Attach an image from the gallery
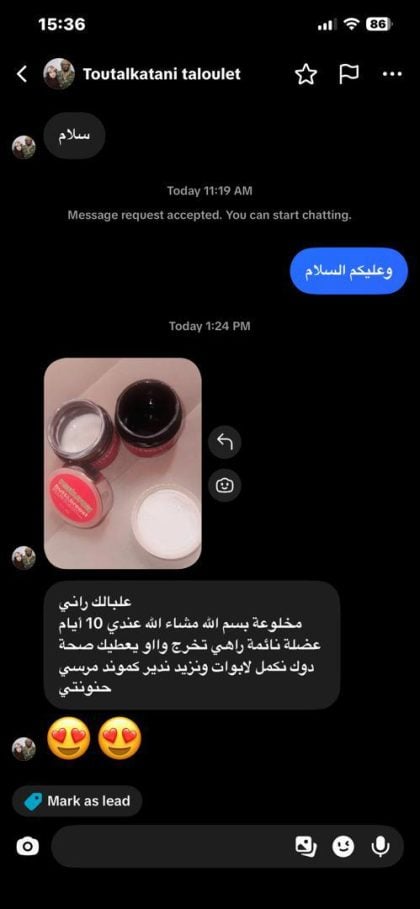 (x=306, y=847)
